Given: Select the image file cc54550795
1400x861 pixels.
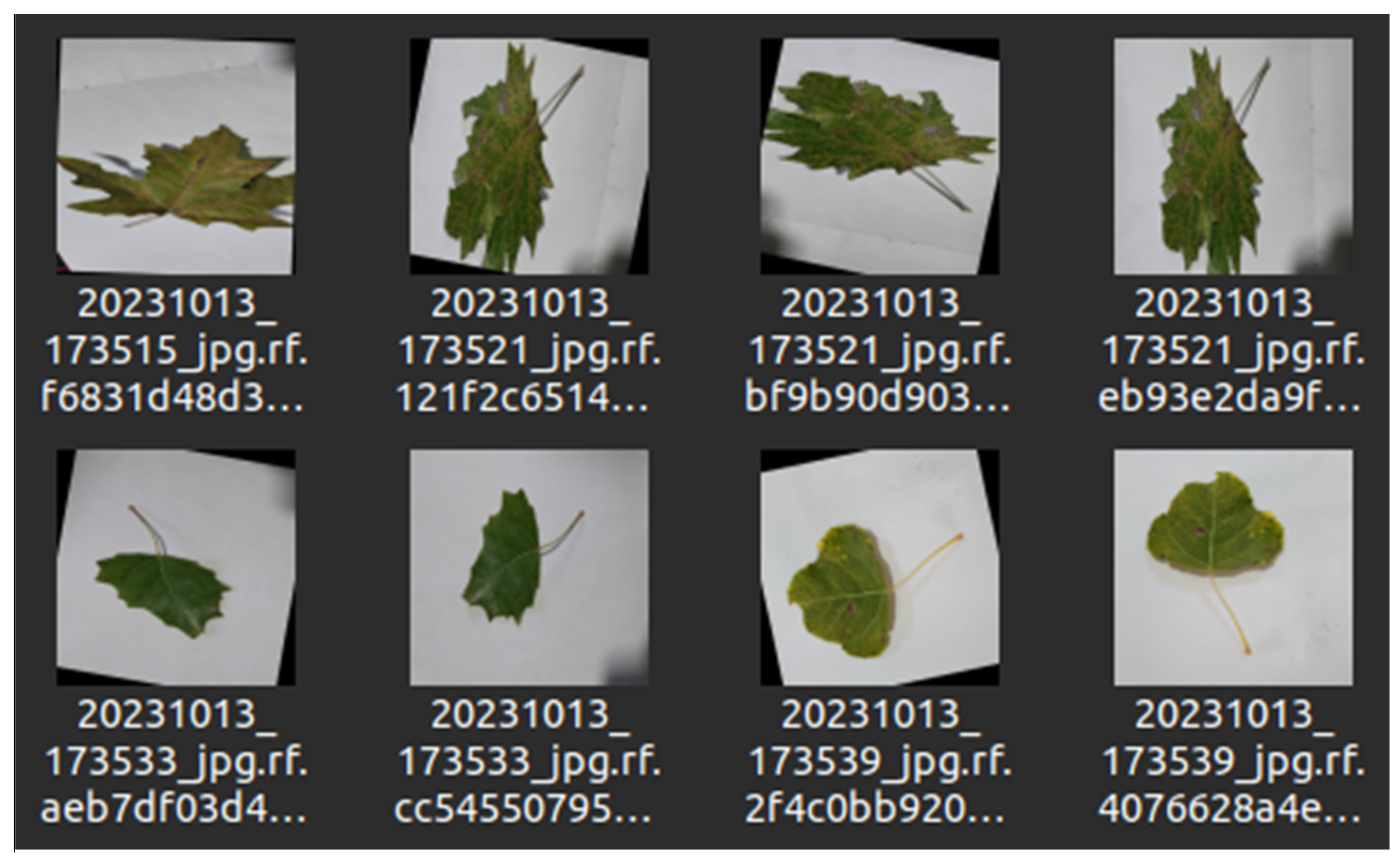Looking at the screenshot, I should coord(529,567).
